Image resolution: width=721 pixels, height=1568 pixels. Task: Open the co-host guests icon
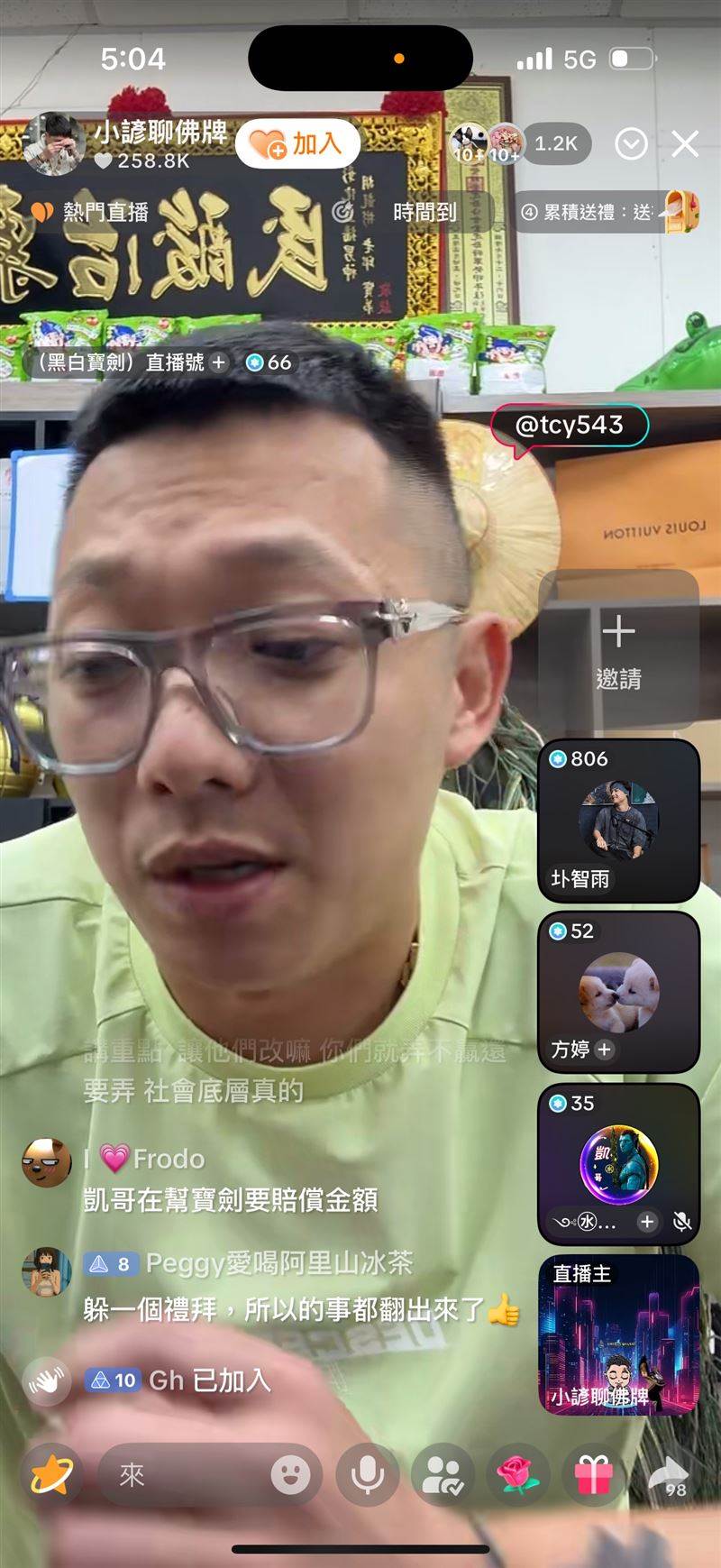pos(443,1475)
